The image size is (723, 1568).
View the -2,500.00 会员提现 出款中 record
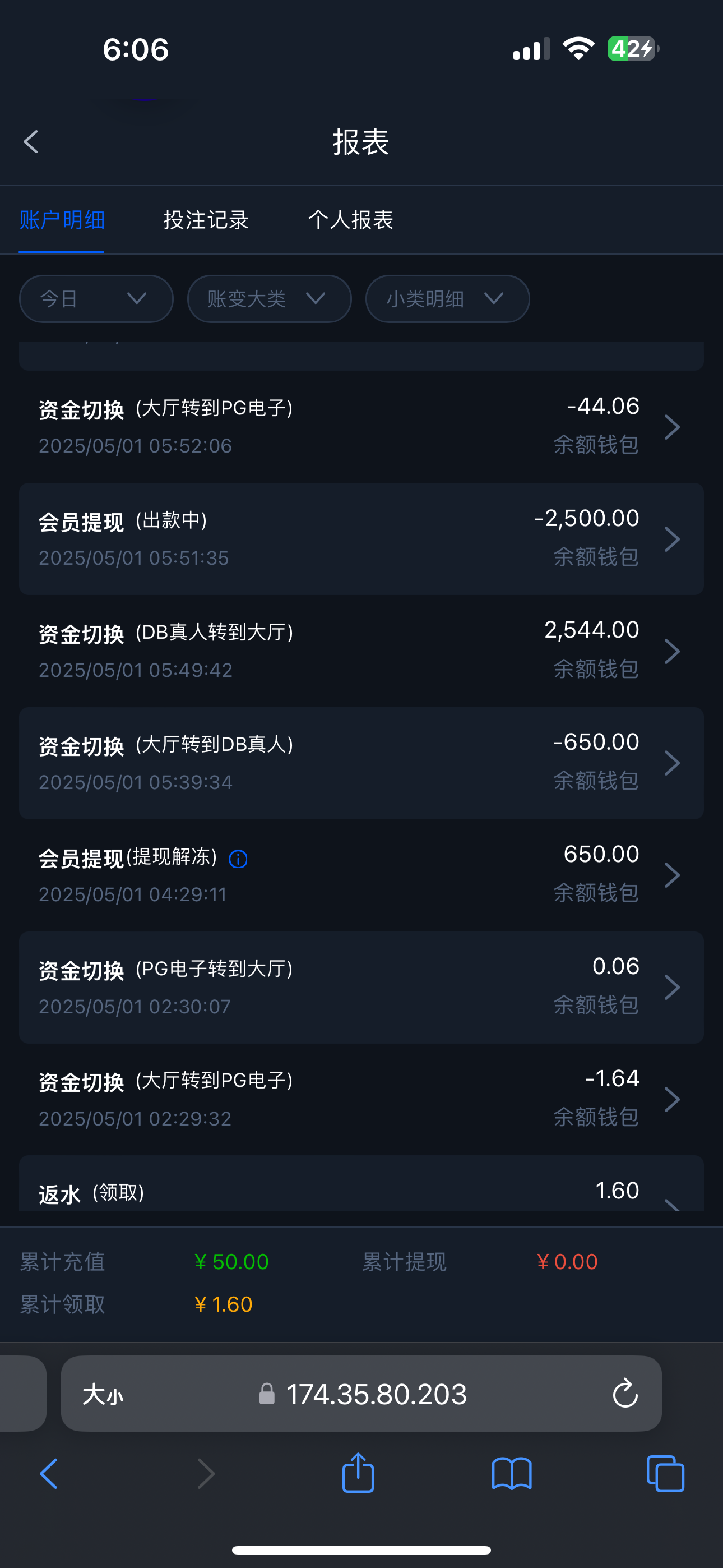(361, 539)
